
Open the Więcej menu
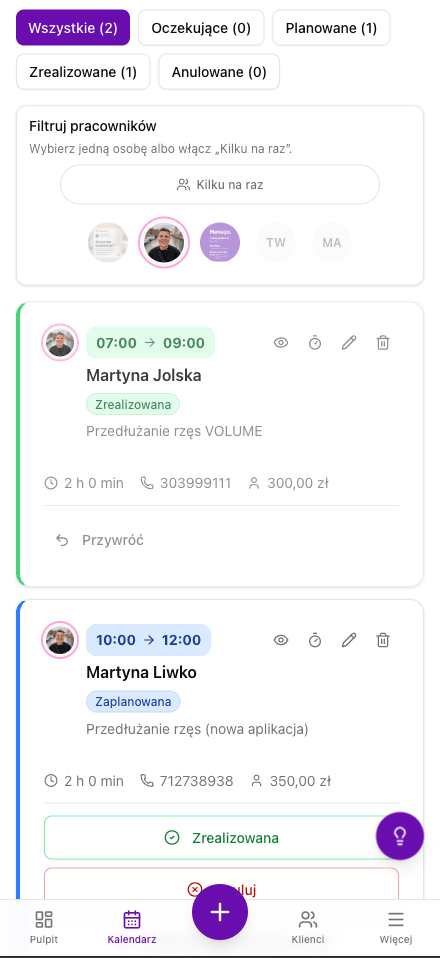coord(396,927)
